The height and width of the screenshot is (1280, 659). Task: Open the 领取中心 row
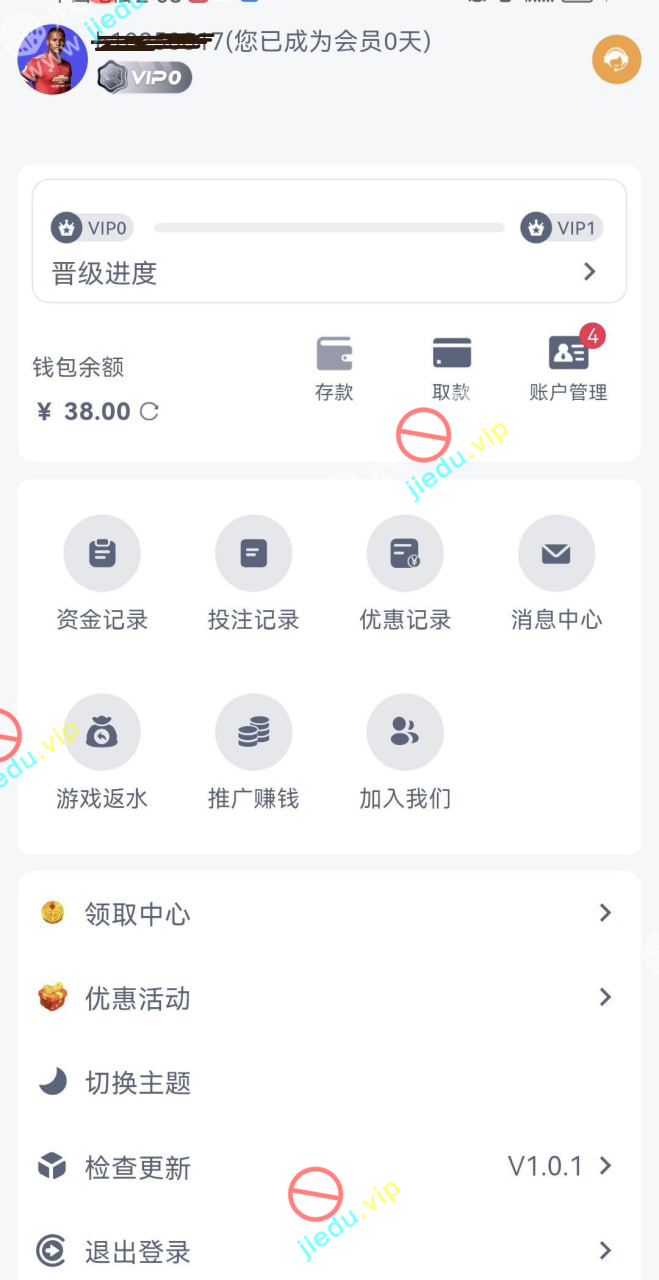click(329, 913)
